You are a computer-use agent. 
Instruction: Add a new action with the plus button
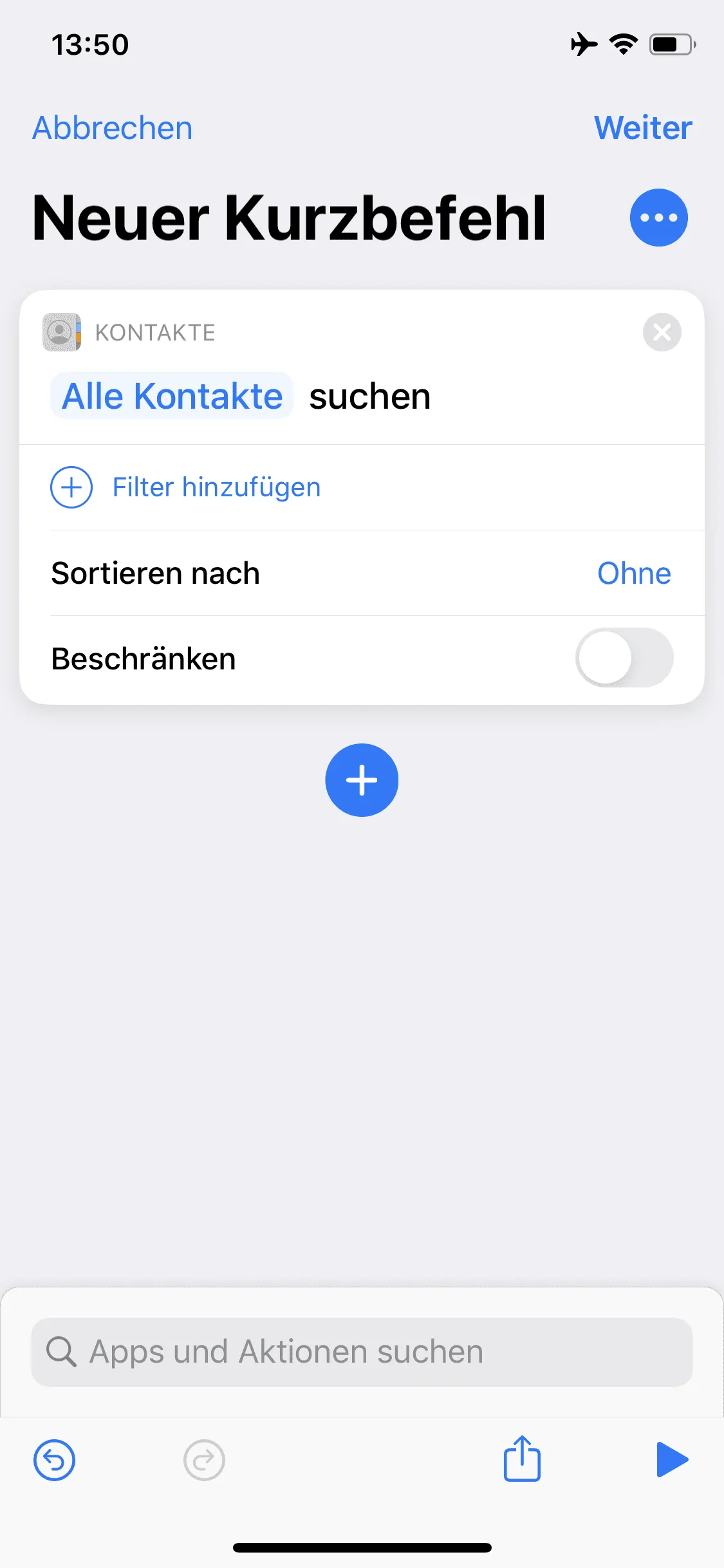click(x=362, y=780)
